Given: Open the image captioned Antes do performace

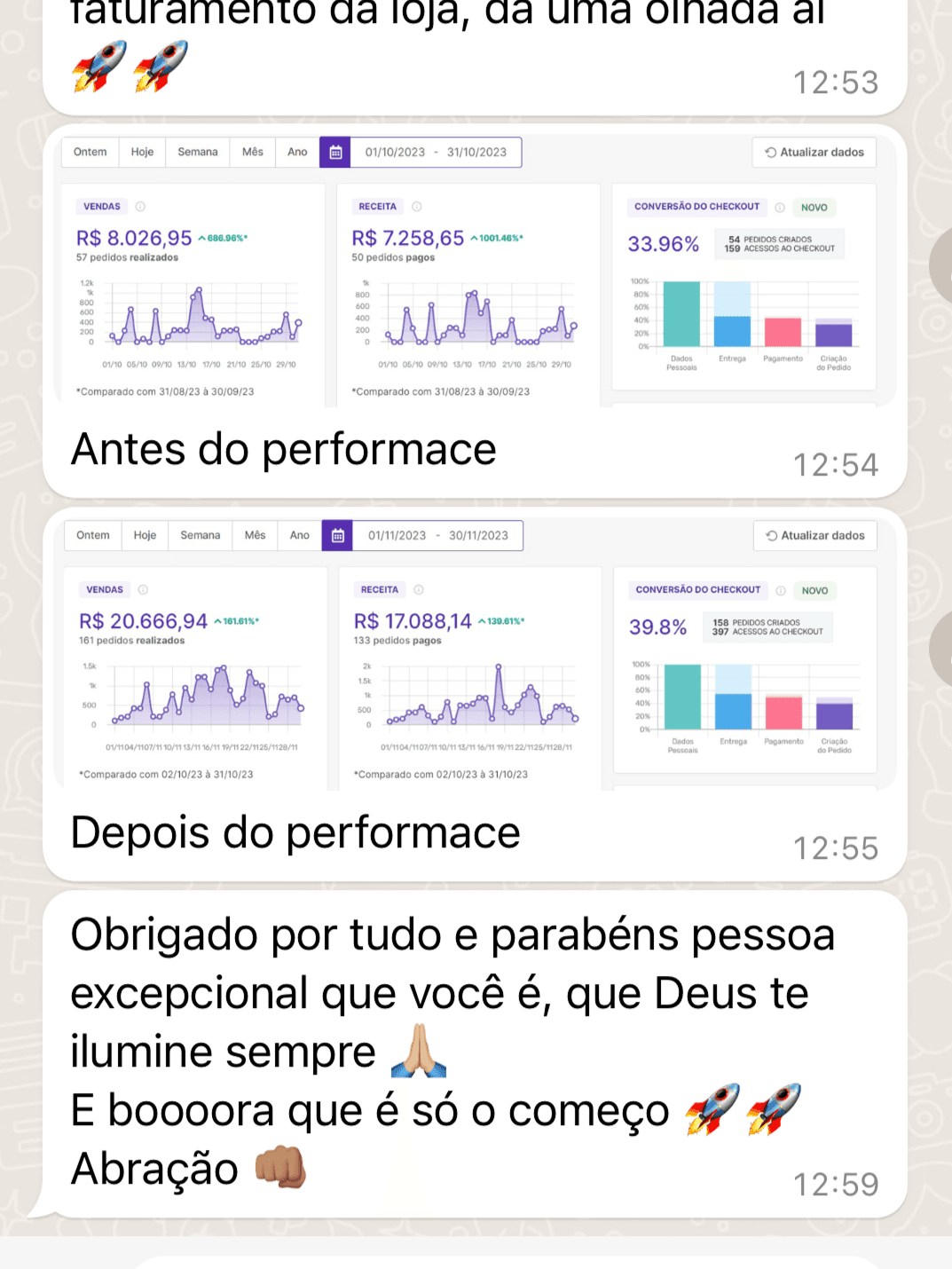Looking at the screenshot, I should pyautogui.click(x=475, y=271).
